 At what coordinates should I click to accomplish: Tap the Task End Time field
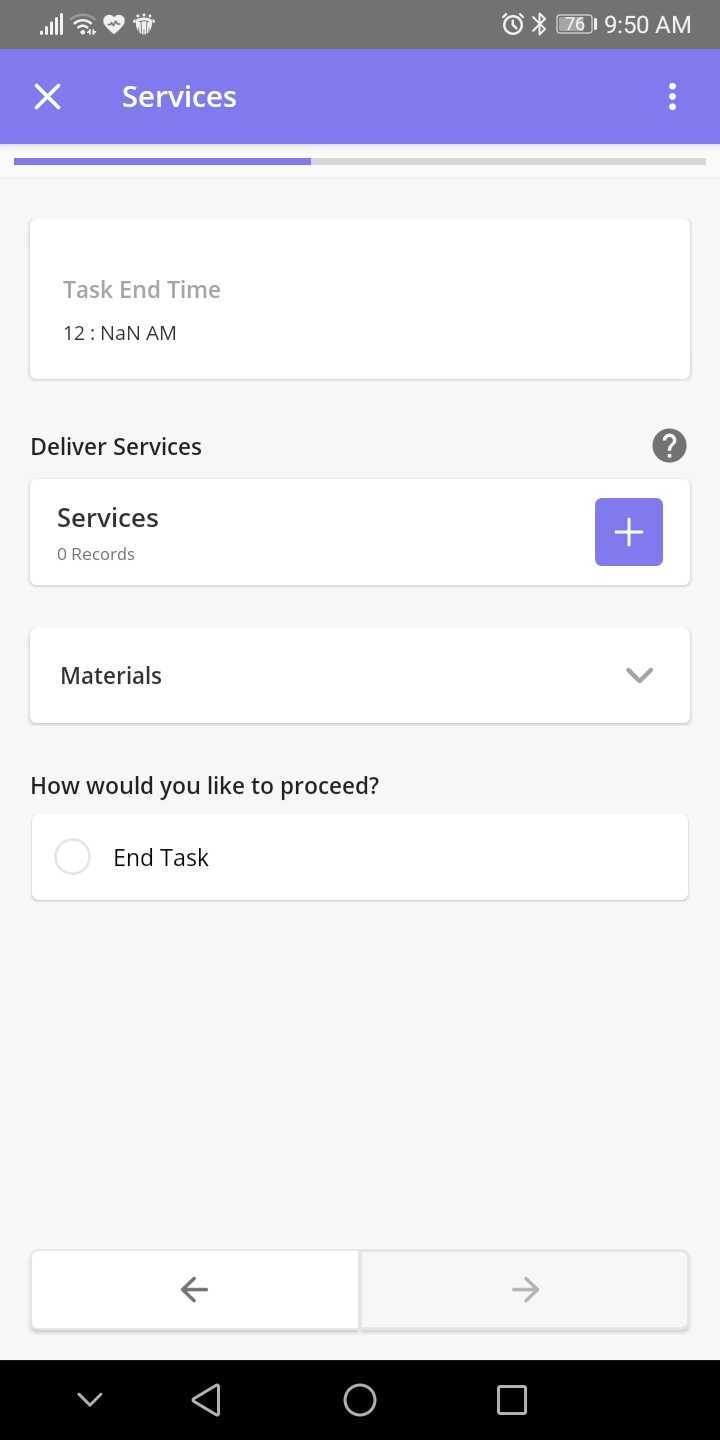360,310
